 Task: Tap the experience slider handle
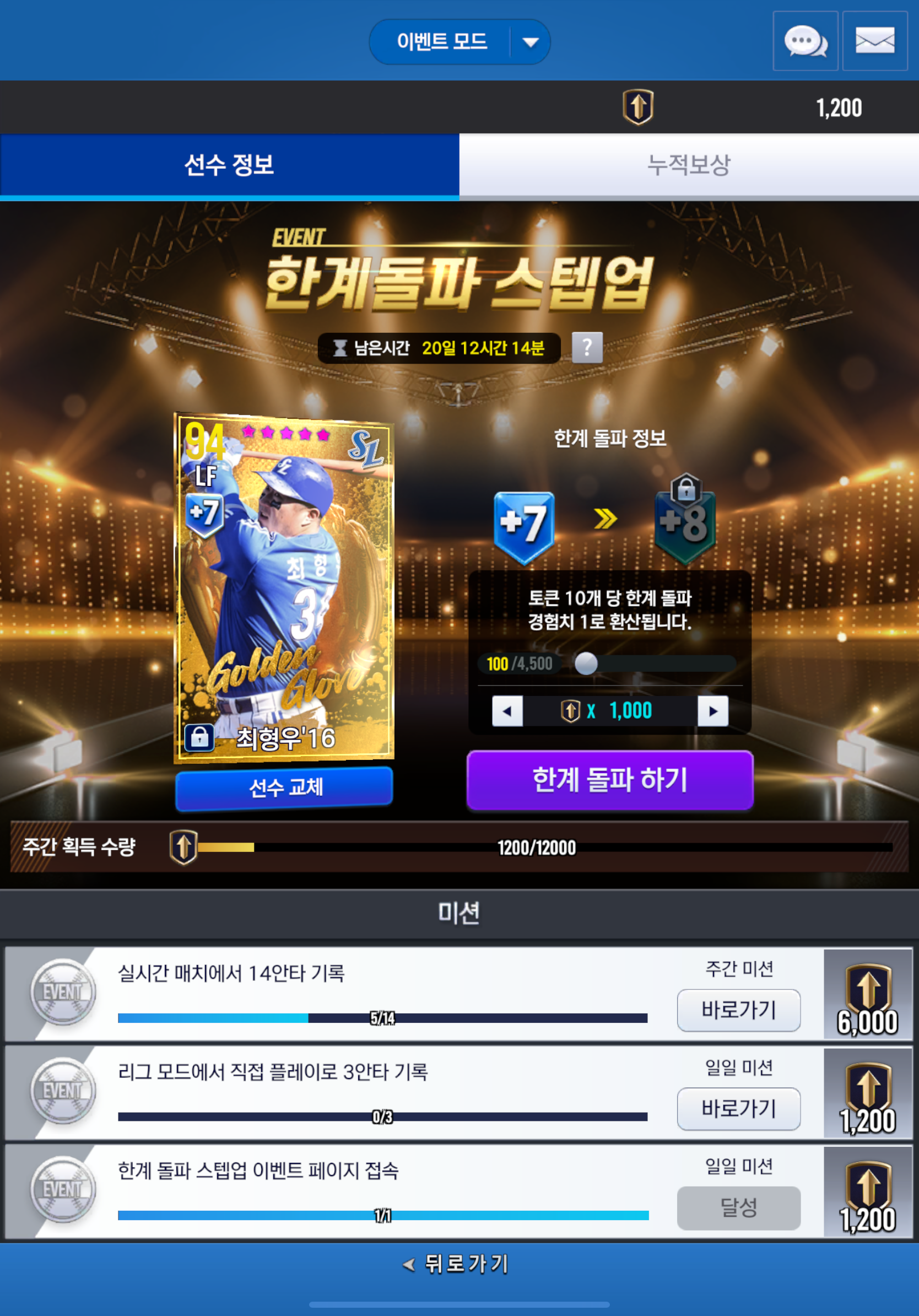[x=586, y=664]
